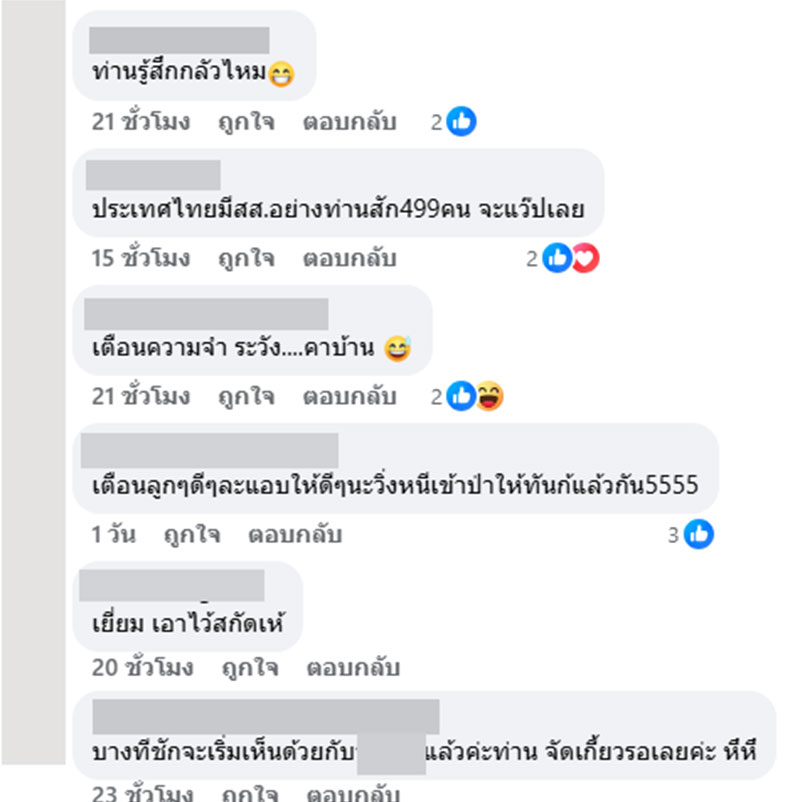Like the comment mentioning สส. 499คน

coord(246,259)
